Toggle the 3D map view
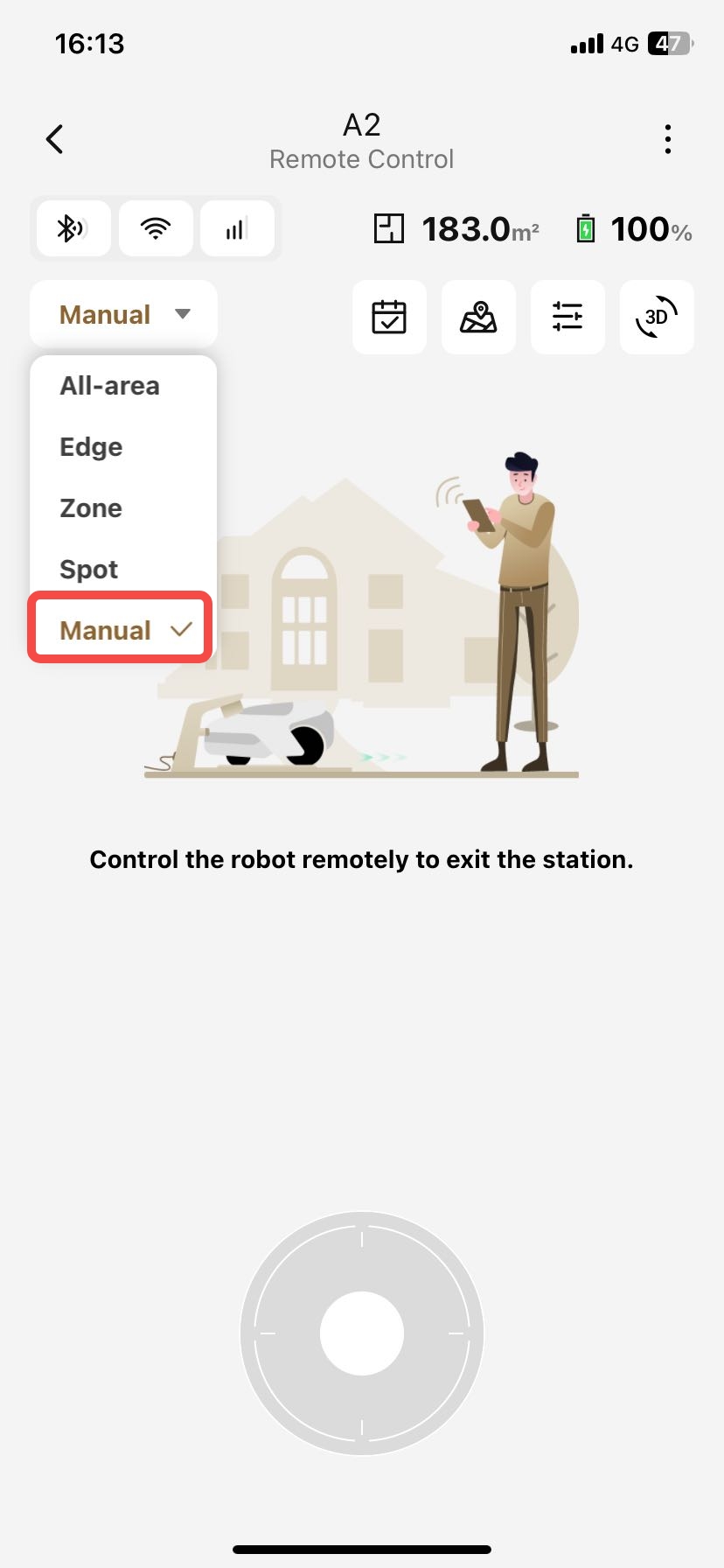The image size is (724, 1568). 657,317
